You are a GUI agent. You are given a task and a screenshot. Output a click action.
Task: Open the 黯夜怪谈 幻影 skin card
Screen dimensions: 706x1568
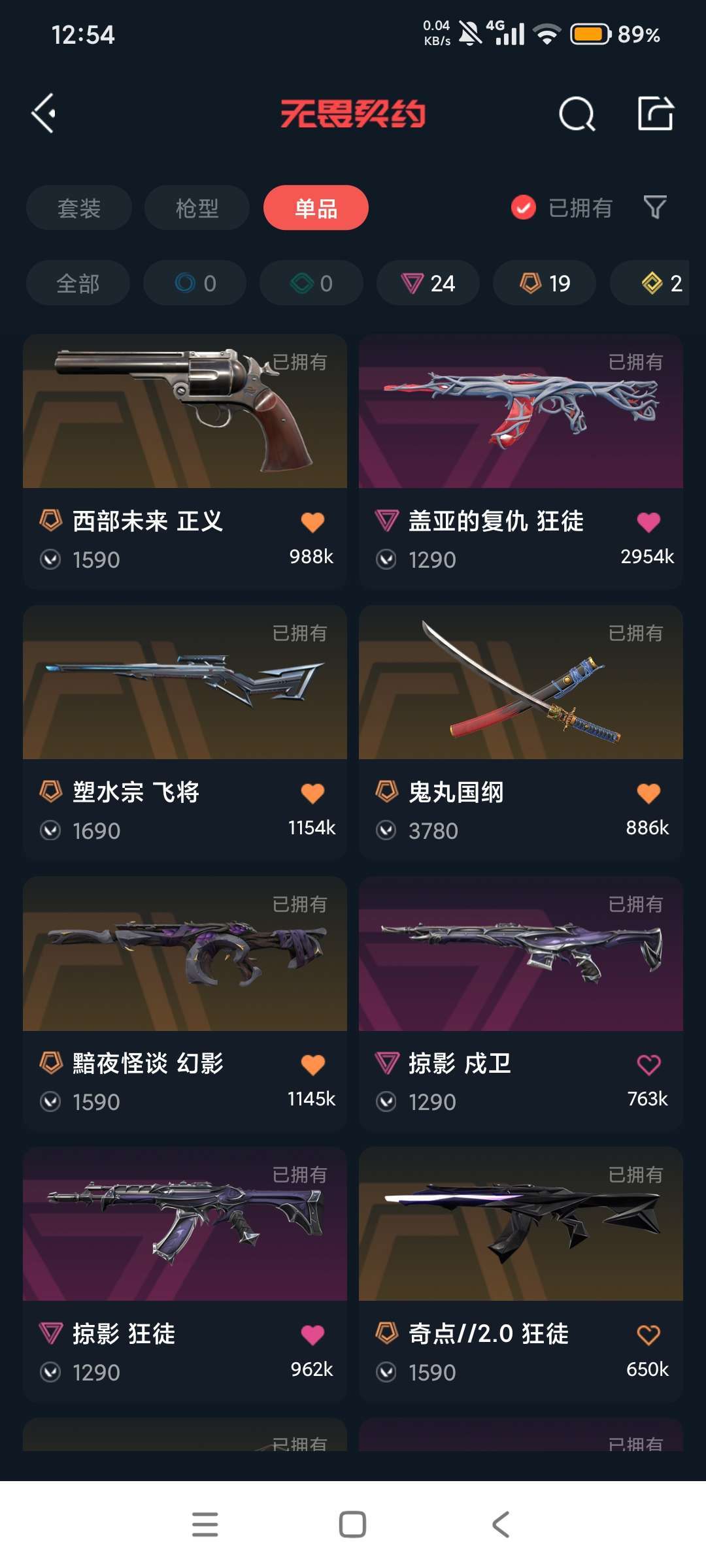coord(185,1004)
